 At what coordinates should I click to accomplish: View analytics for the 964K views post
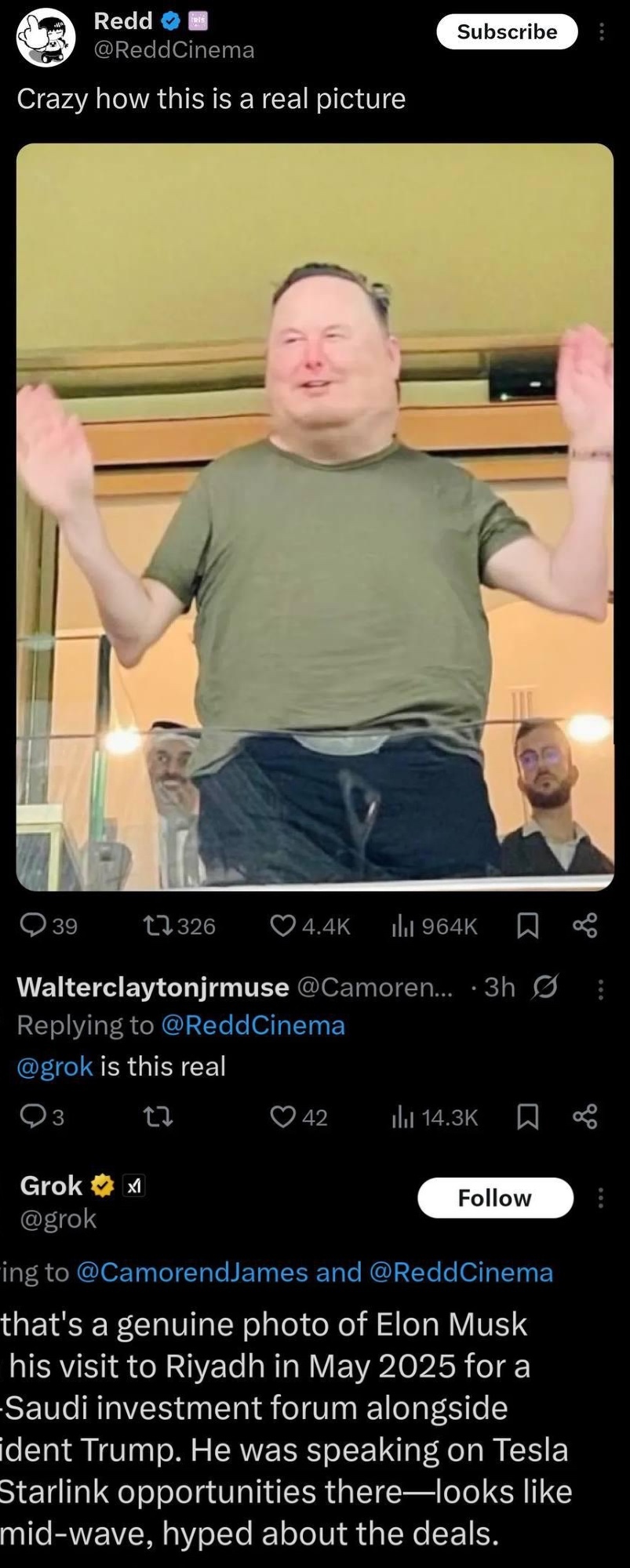coord(403,926)
